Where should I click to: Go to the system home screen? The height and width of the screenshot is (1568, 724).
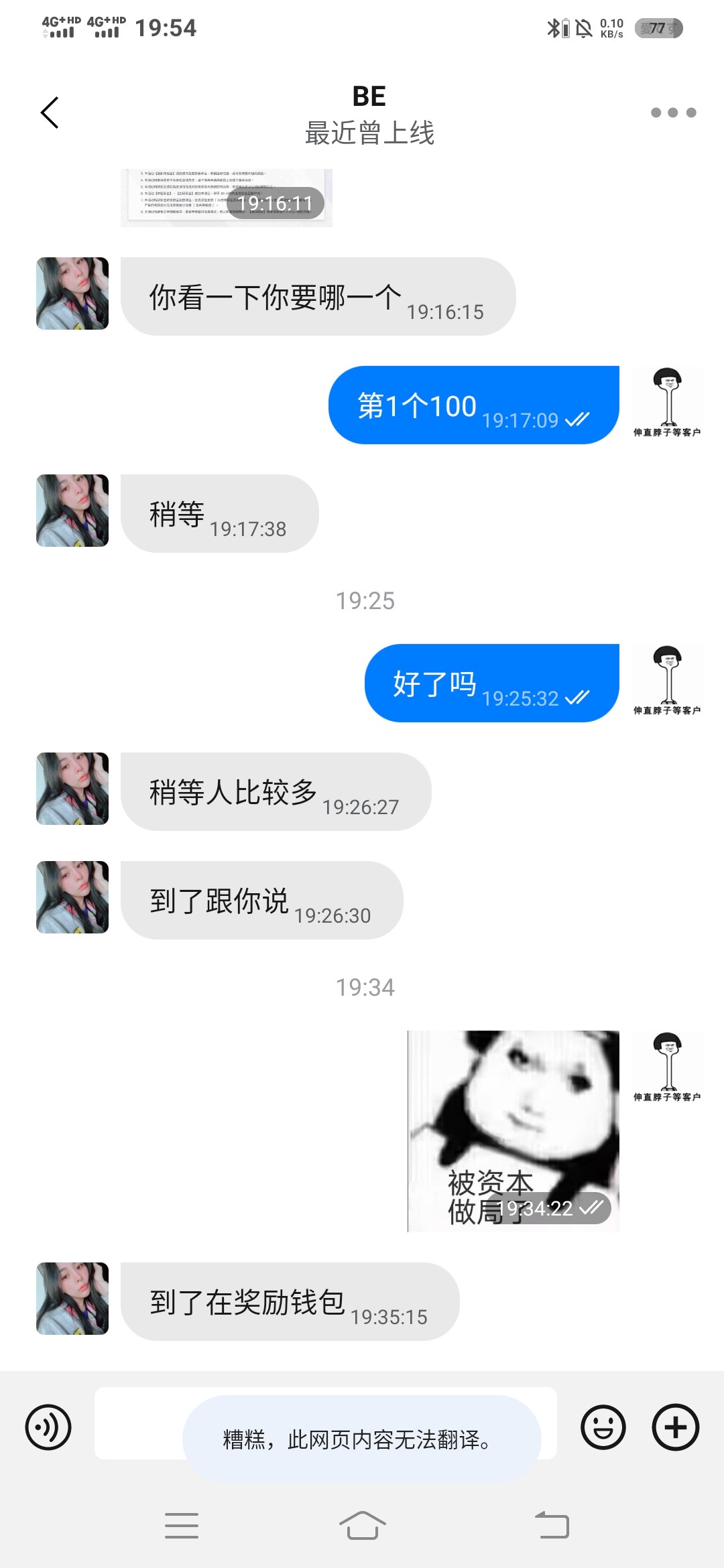coord(362,1526)
